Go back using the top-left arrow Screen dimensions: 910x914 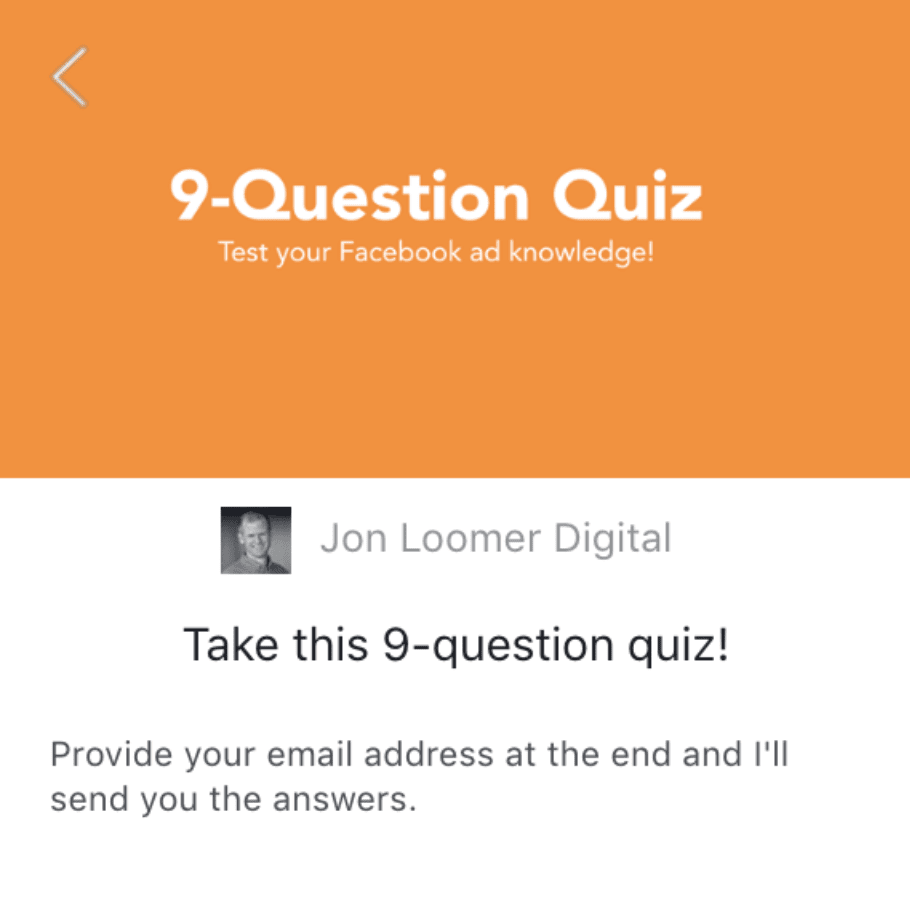pos(70,77)
